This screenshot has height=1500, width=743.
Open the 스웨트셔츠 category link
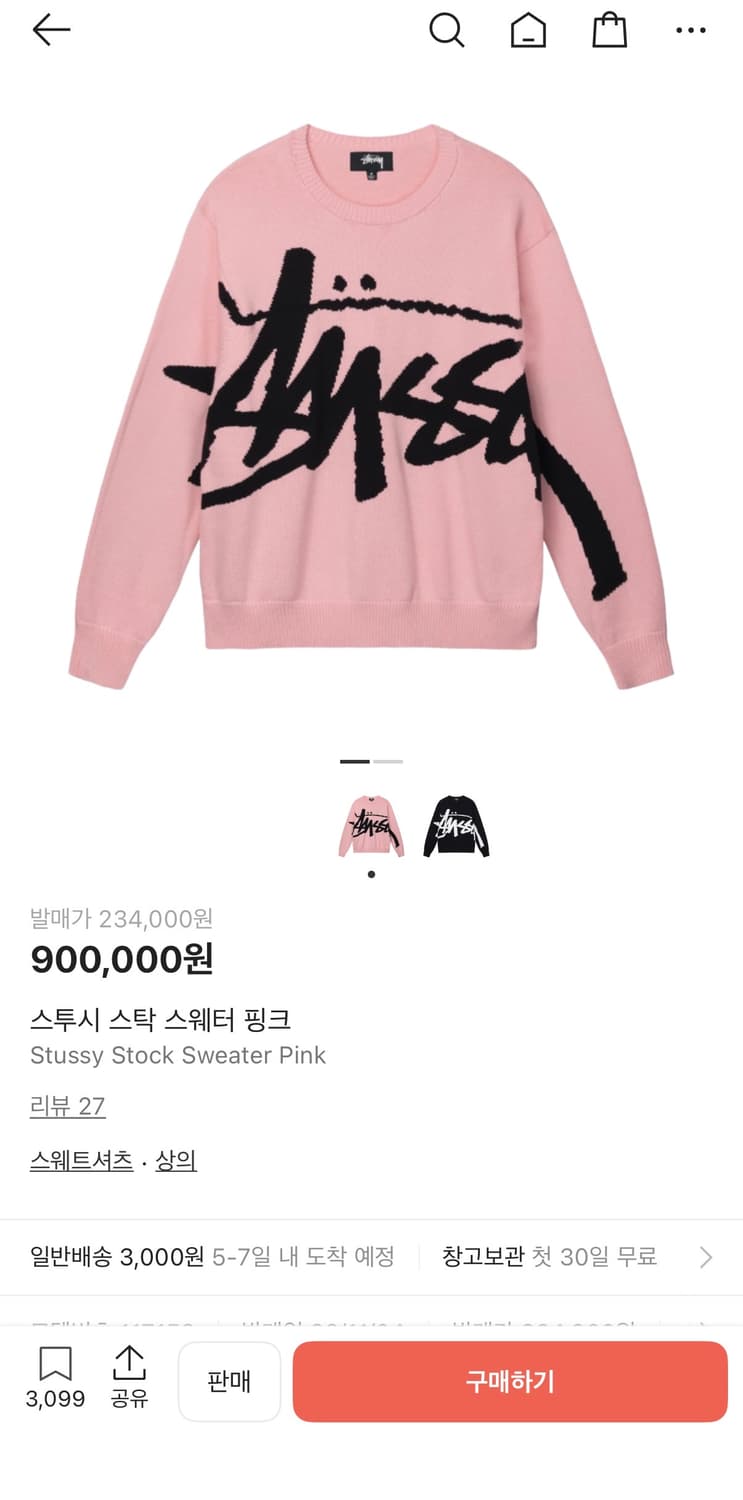[81, 1160]
